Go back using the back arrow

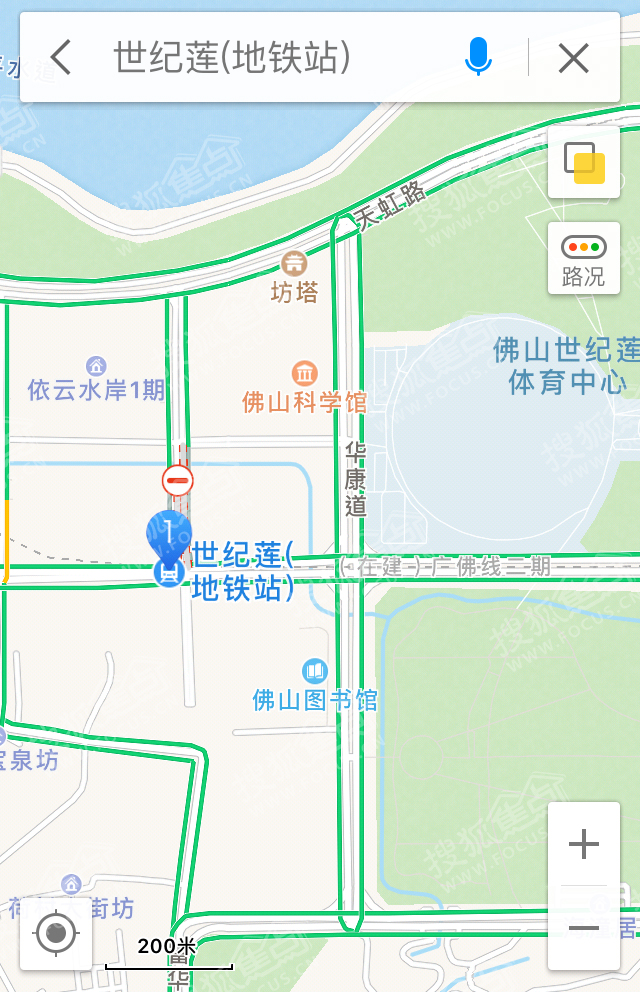(62, 58)
